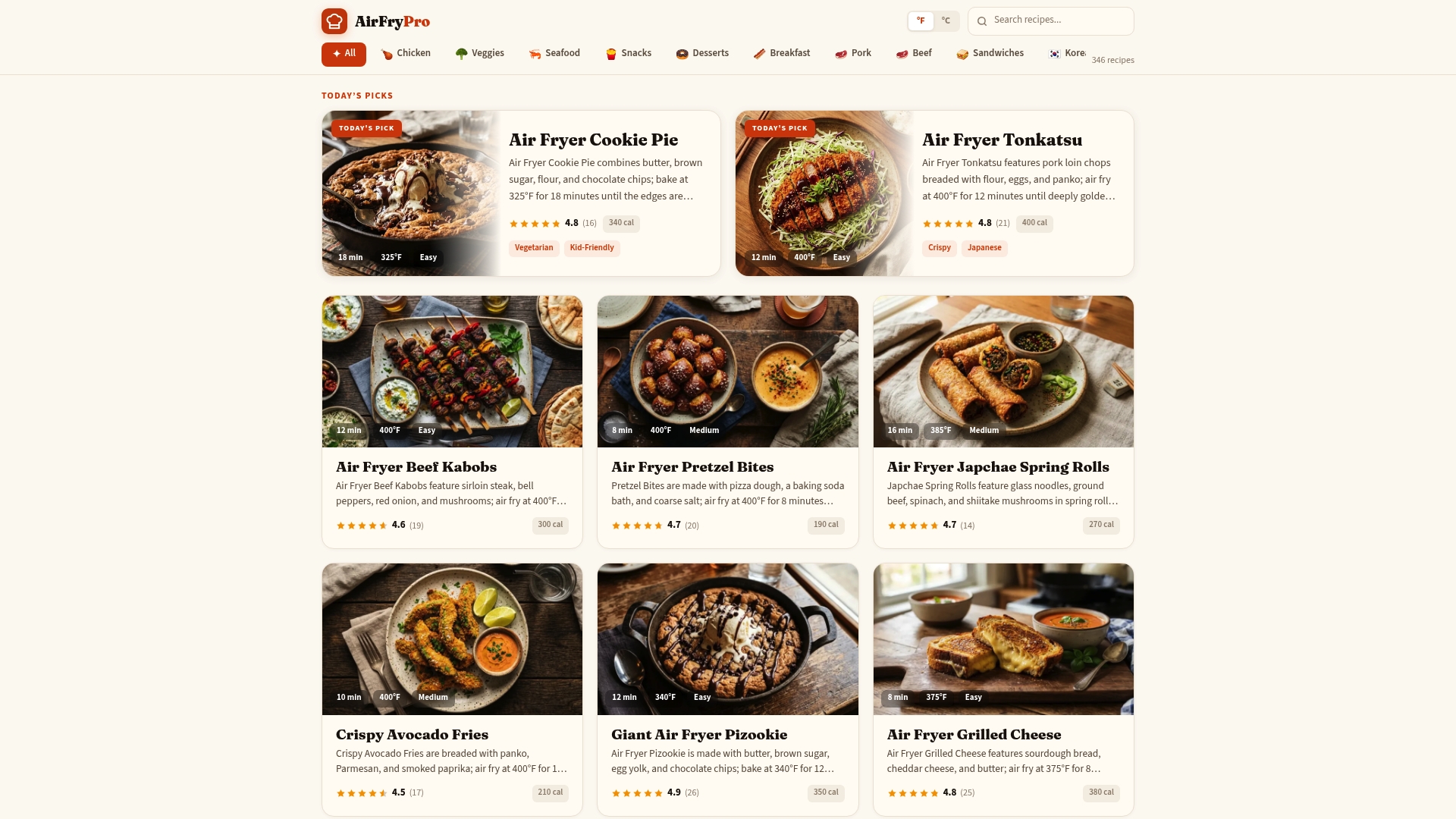
Task: Open the Air Fryer Cookie Pie pick
Action: 593,140
